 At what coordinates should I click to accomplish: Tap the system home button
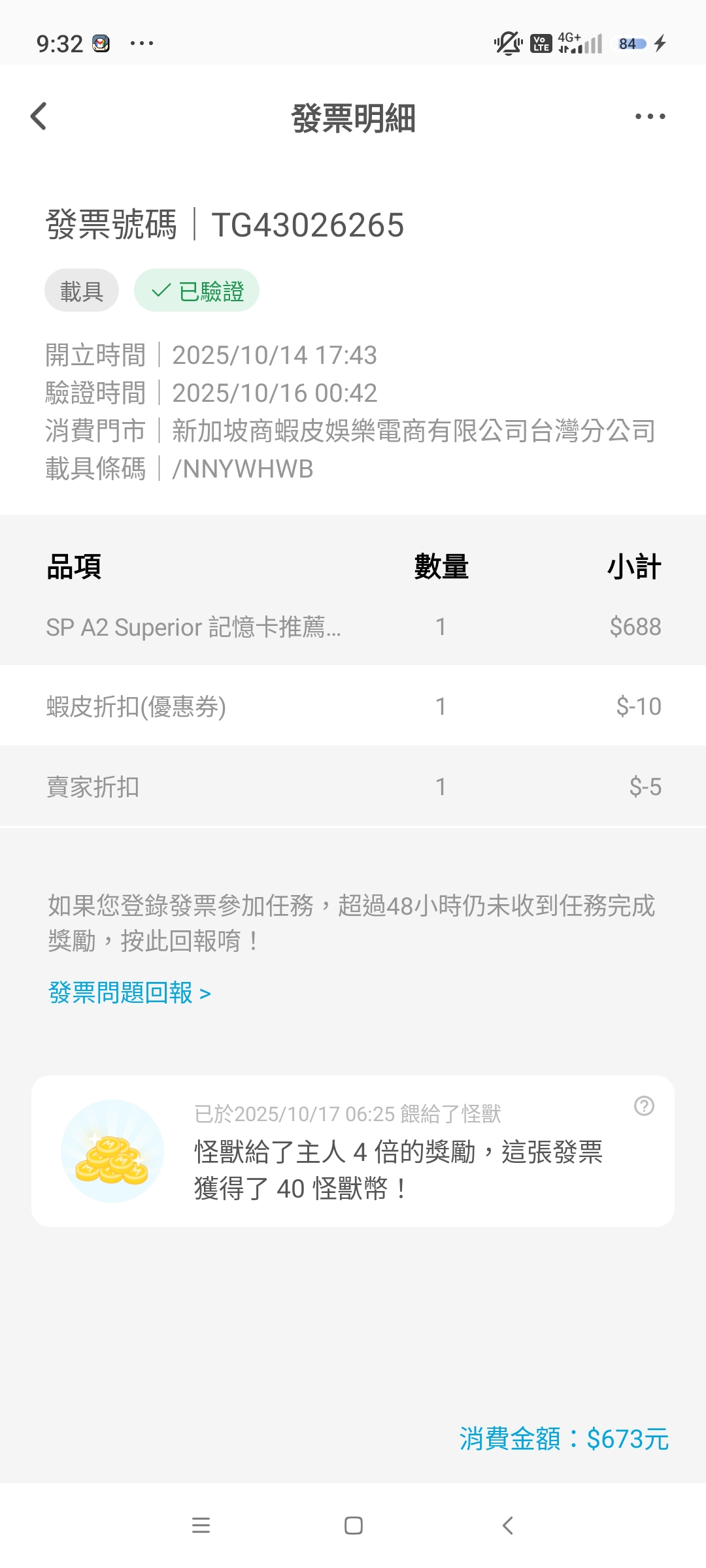pyautogui.click(x=353, y=1526)
